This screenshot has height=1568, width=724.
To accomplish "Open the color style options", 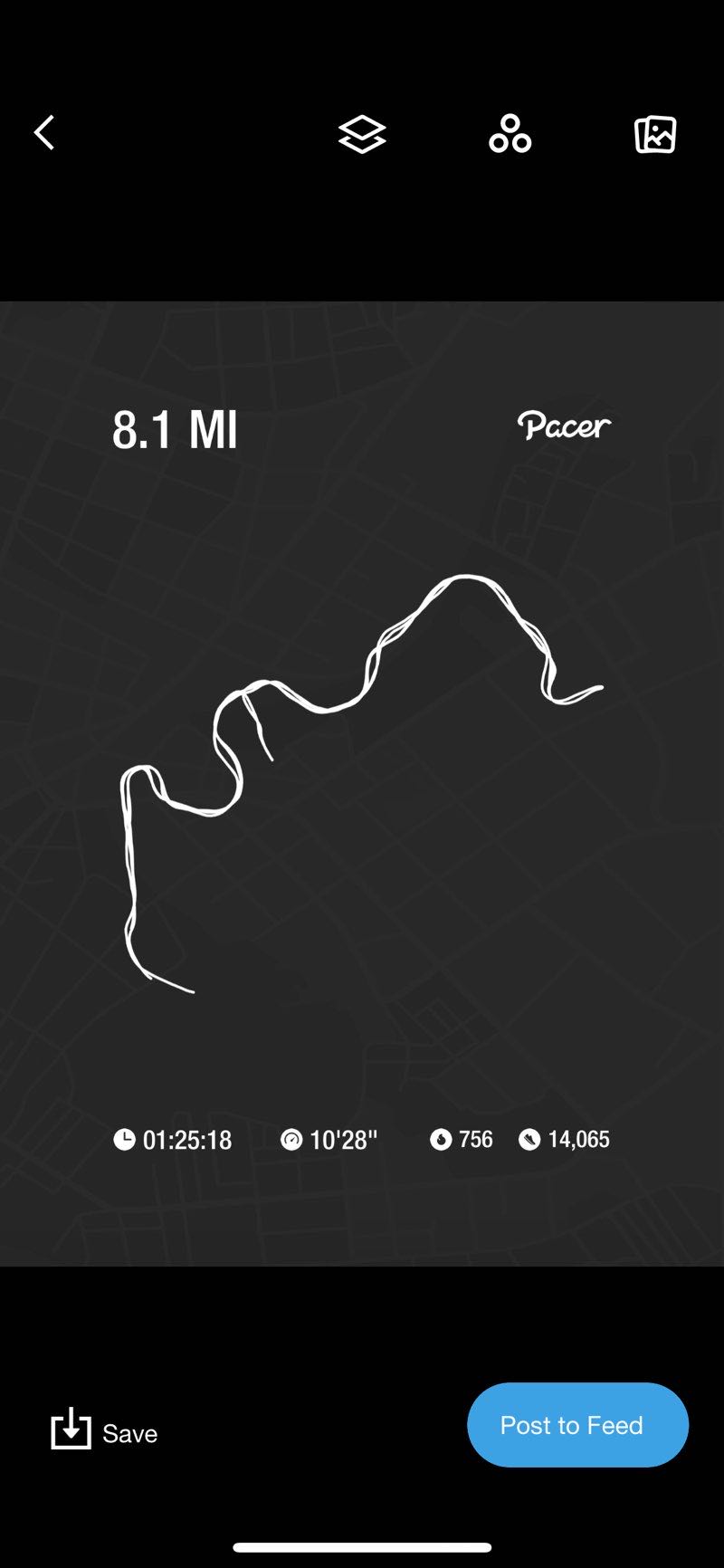I will tap(510, 135).
